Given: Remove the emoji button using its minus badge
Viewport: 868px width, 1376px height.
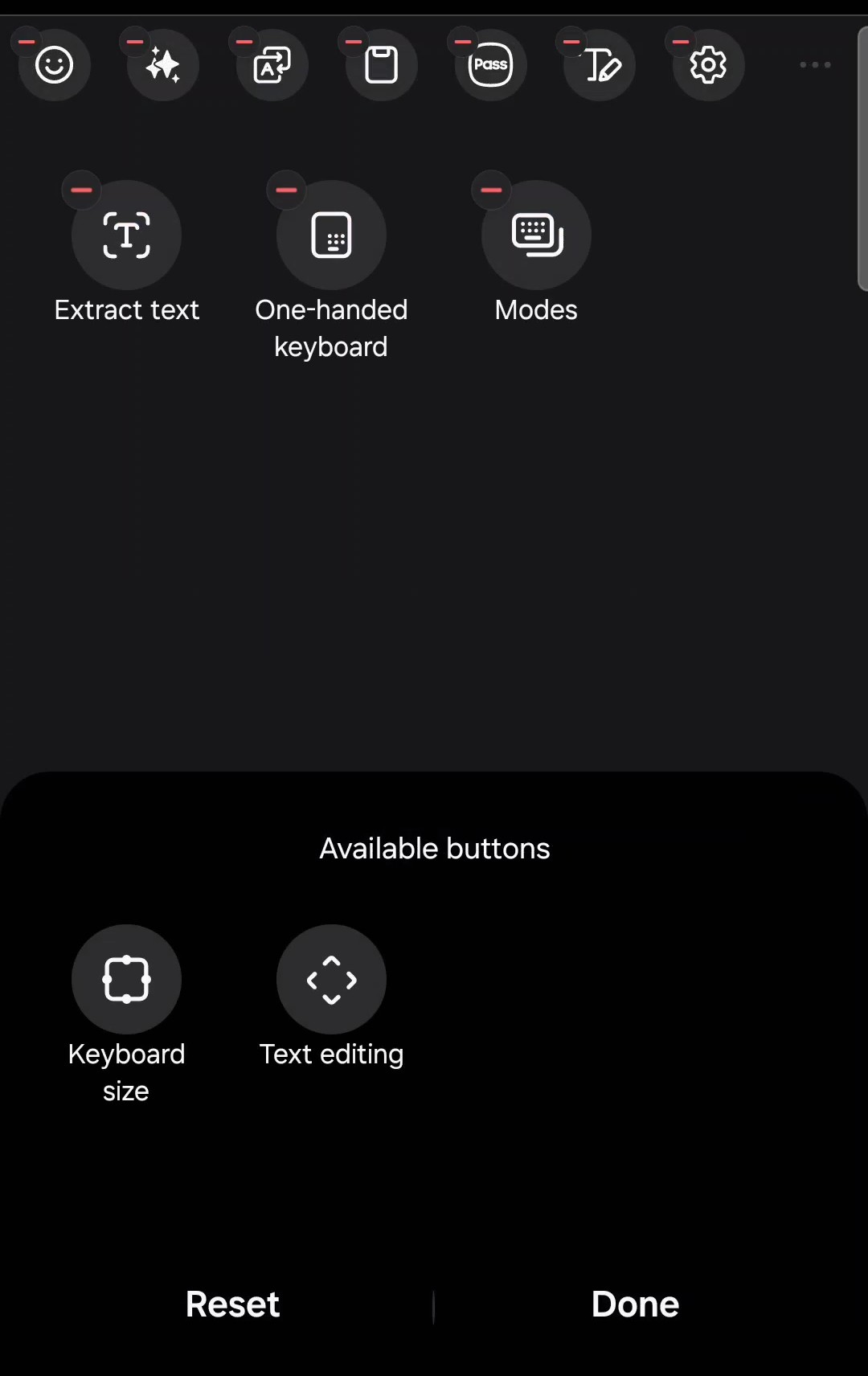Looking at the screenshot, I should (x=27, y=40).
